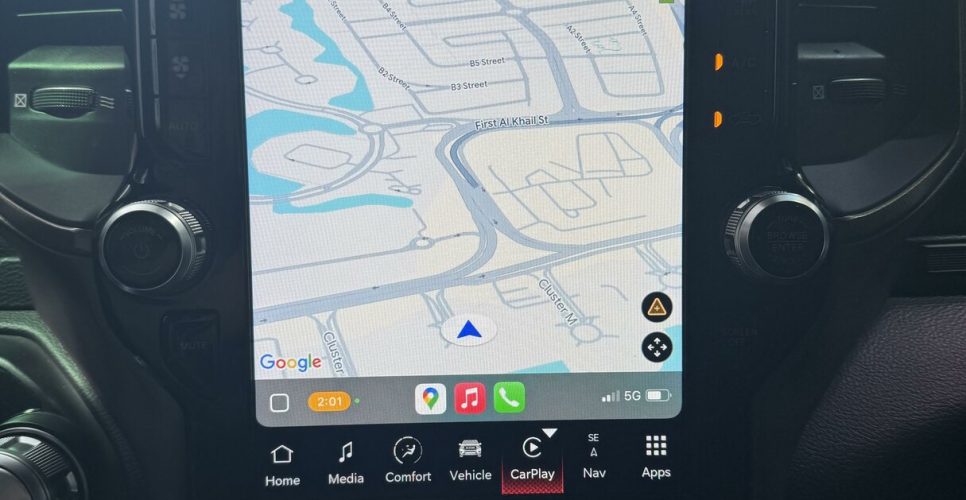Report a road incident with the warning icon
The height and width of the screenshot is (500, 966).
click(x=657, y=307)
